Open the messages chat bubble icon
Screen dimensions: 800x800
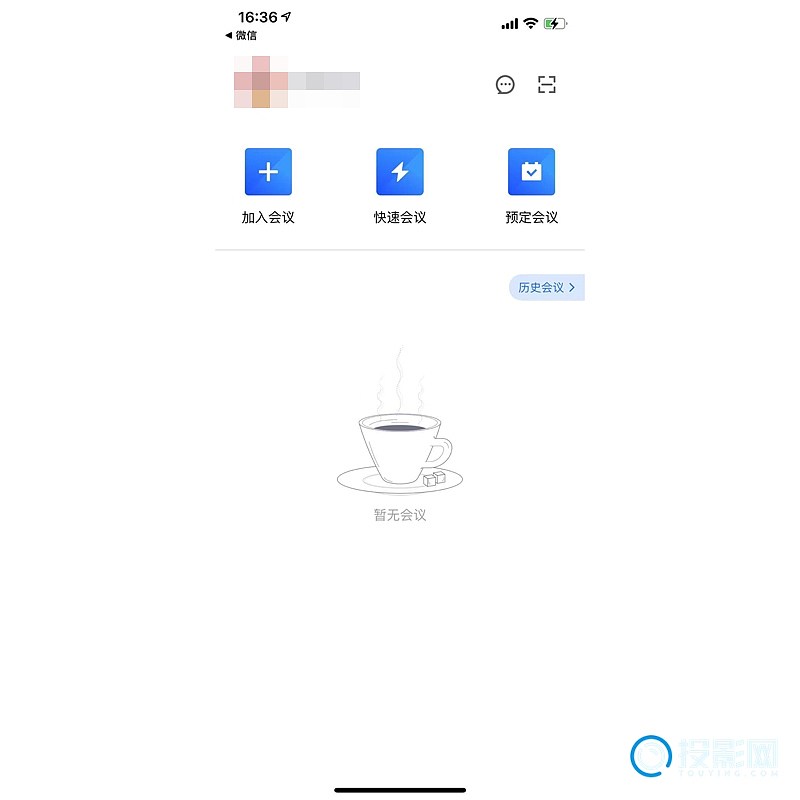point(505,85)
